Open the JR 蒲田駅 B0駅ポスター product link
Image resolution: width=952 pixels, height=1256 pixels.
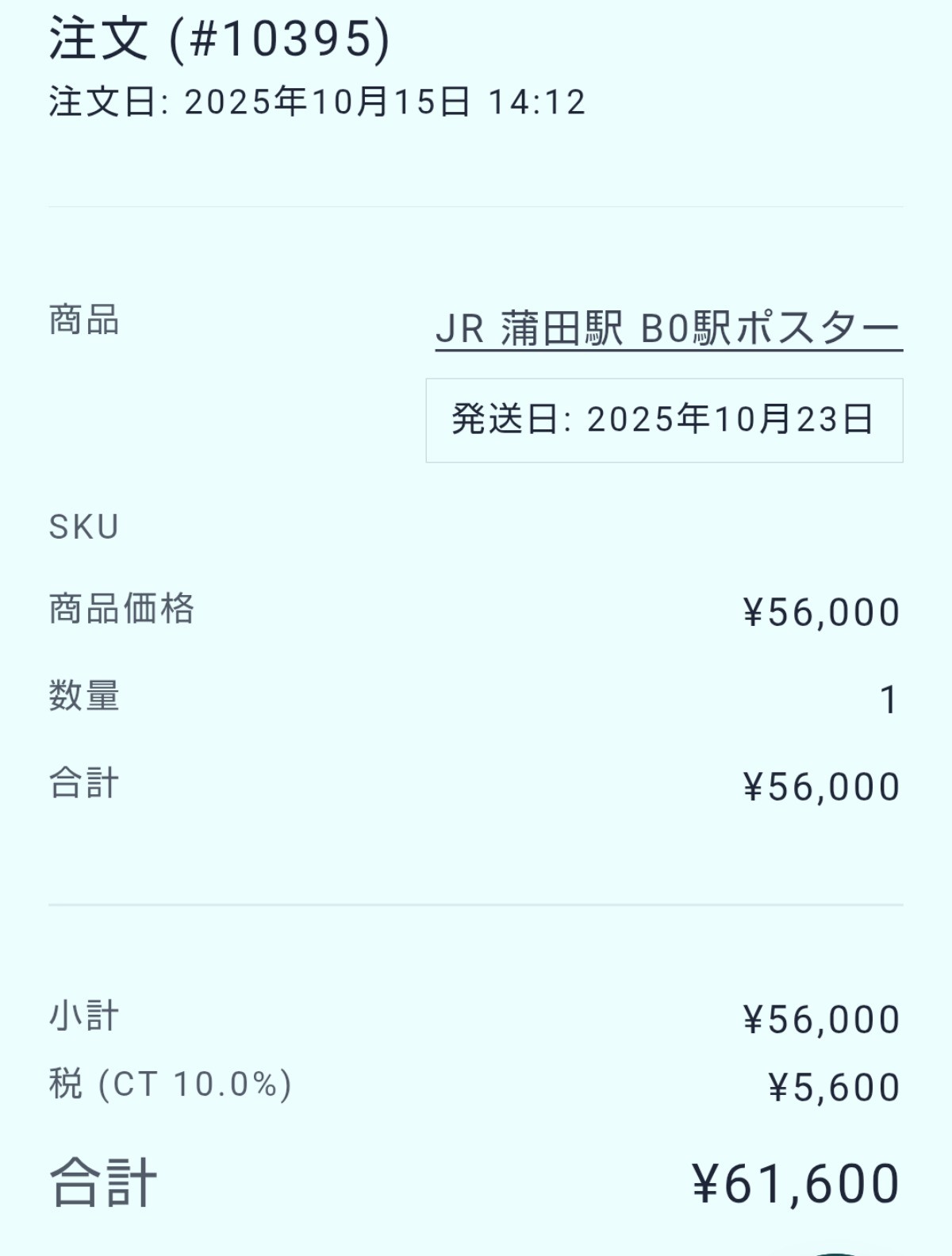[668, 328]
